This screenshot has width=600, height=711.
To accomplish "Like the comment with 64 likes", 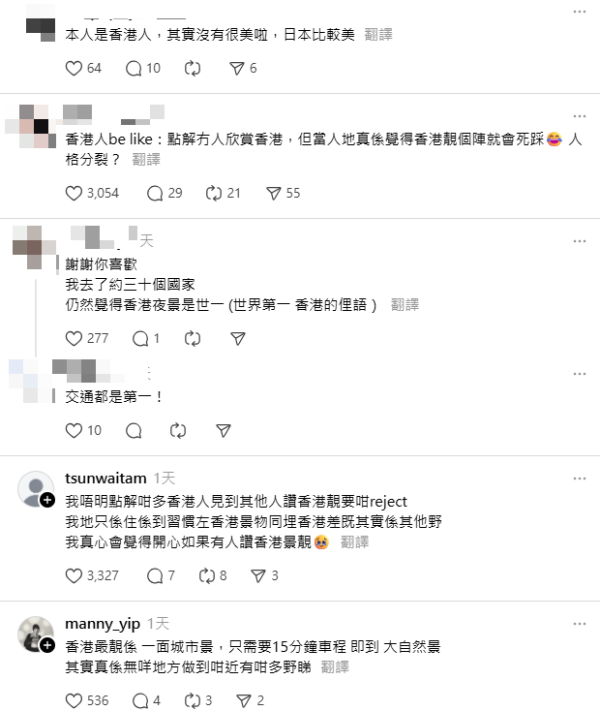I will (73, 69).
